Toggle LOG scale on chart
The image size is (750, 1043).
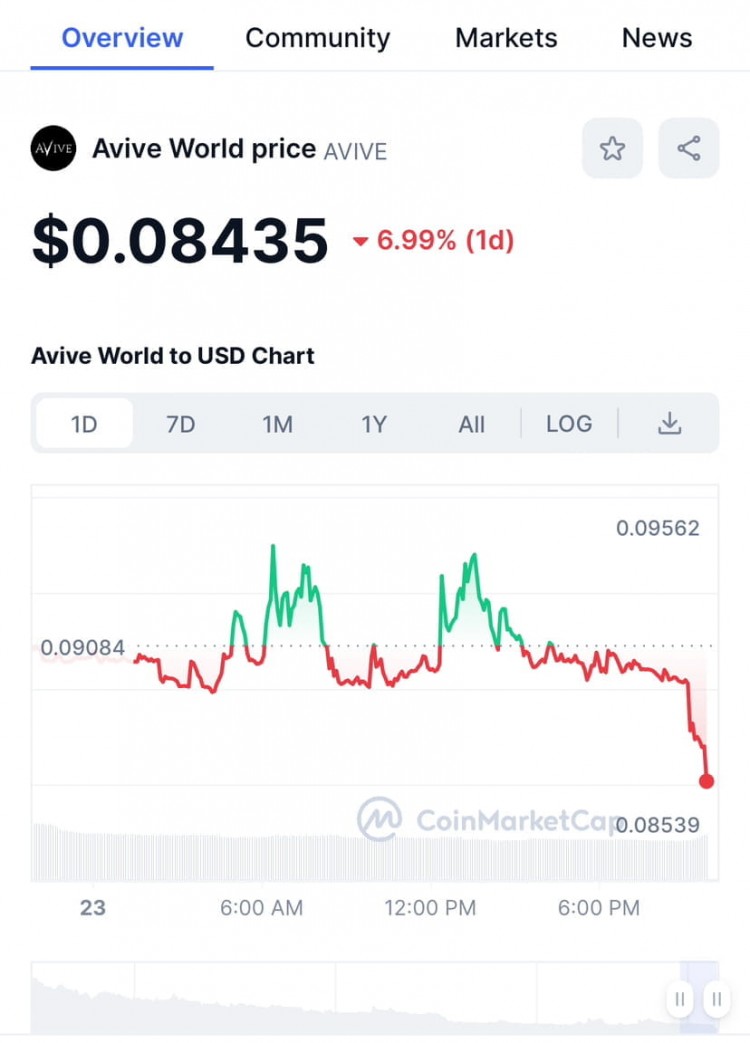(x=568, y=424)
